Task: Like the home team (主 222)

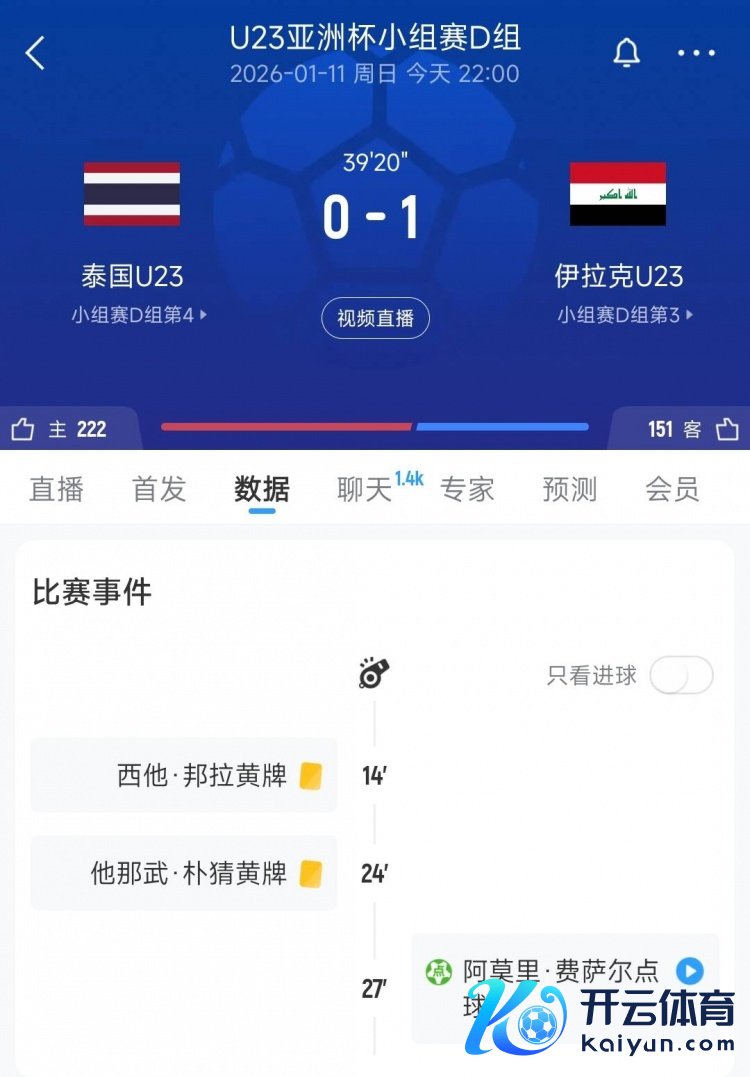Action: point(24,430)
